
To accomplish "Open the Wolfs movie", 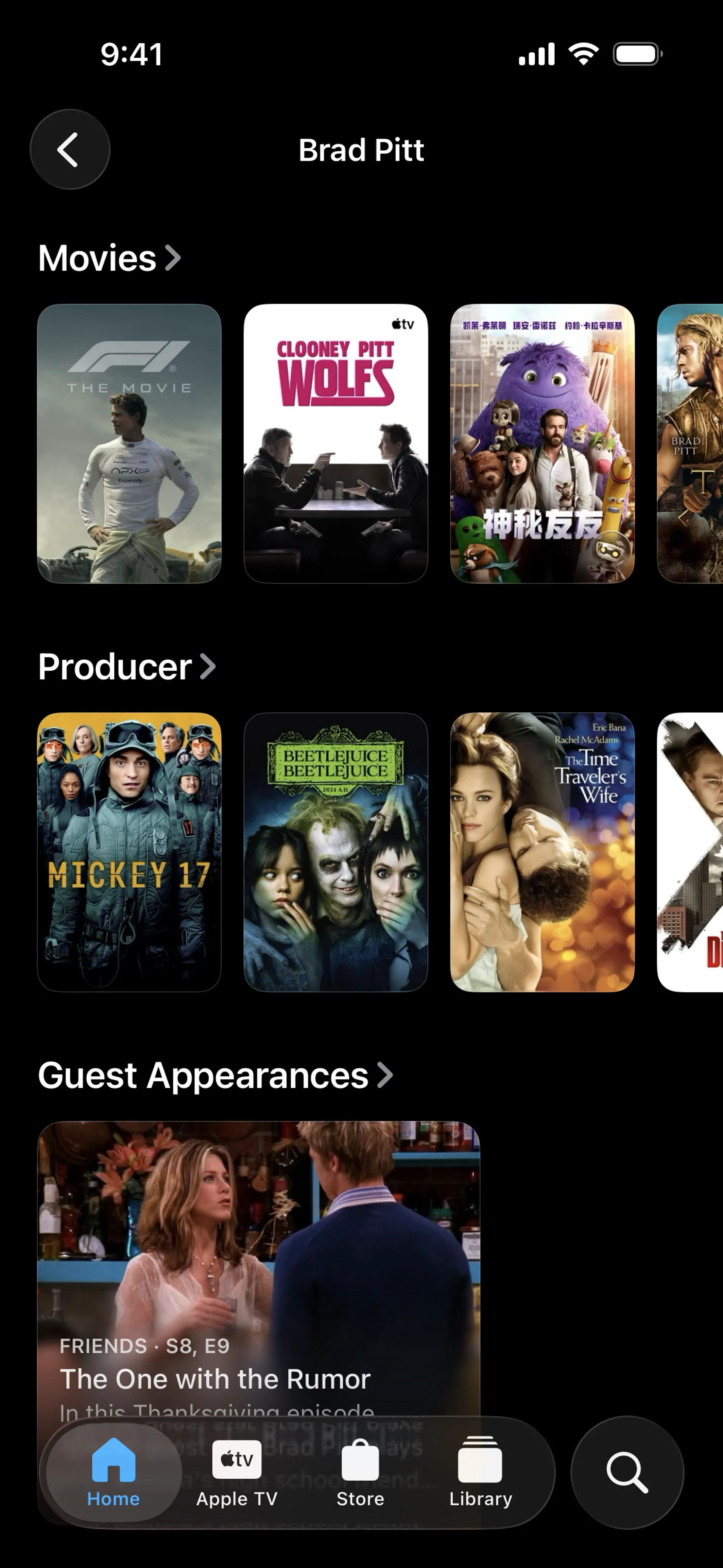I will point(336,443).
